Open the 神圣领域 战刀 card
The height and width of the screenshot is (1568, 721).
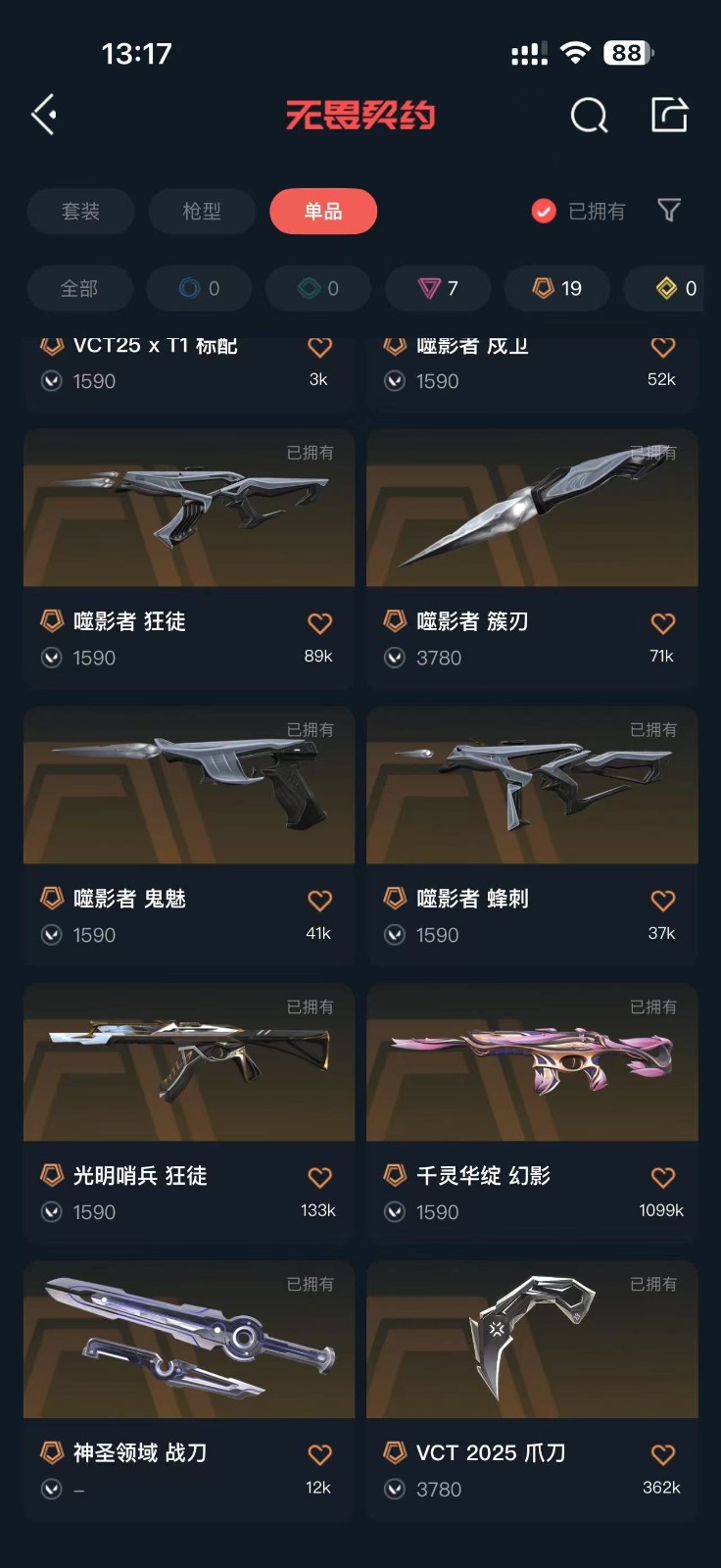(x=189, y=1341)
